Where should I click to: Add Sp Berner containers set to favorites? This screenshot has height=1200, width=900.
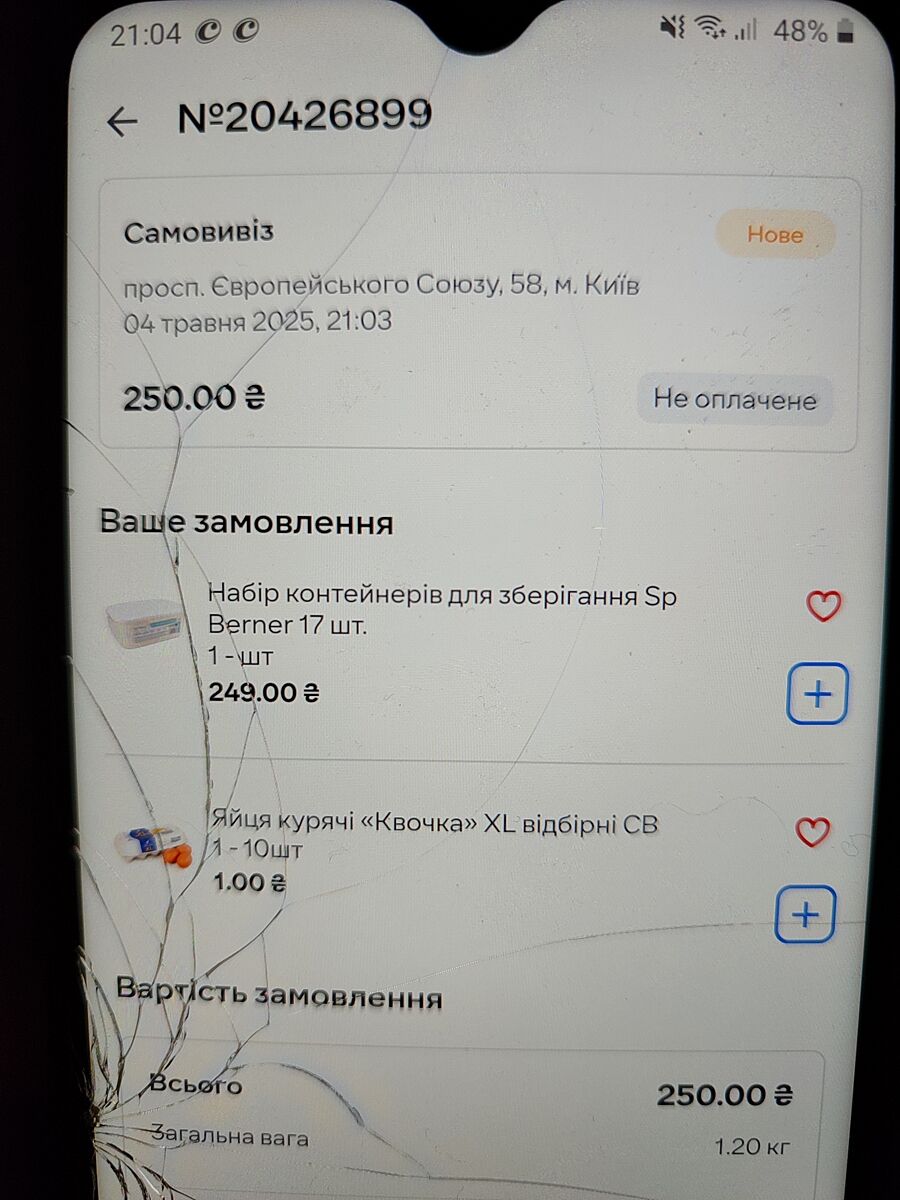point(823,606)
